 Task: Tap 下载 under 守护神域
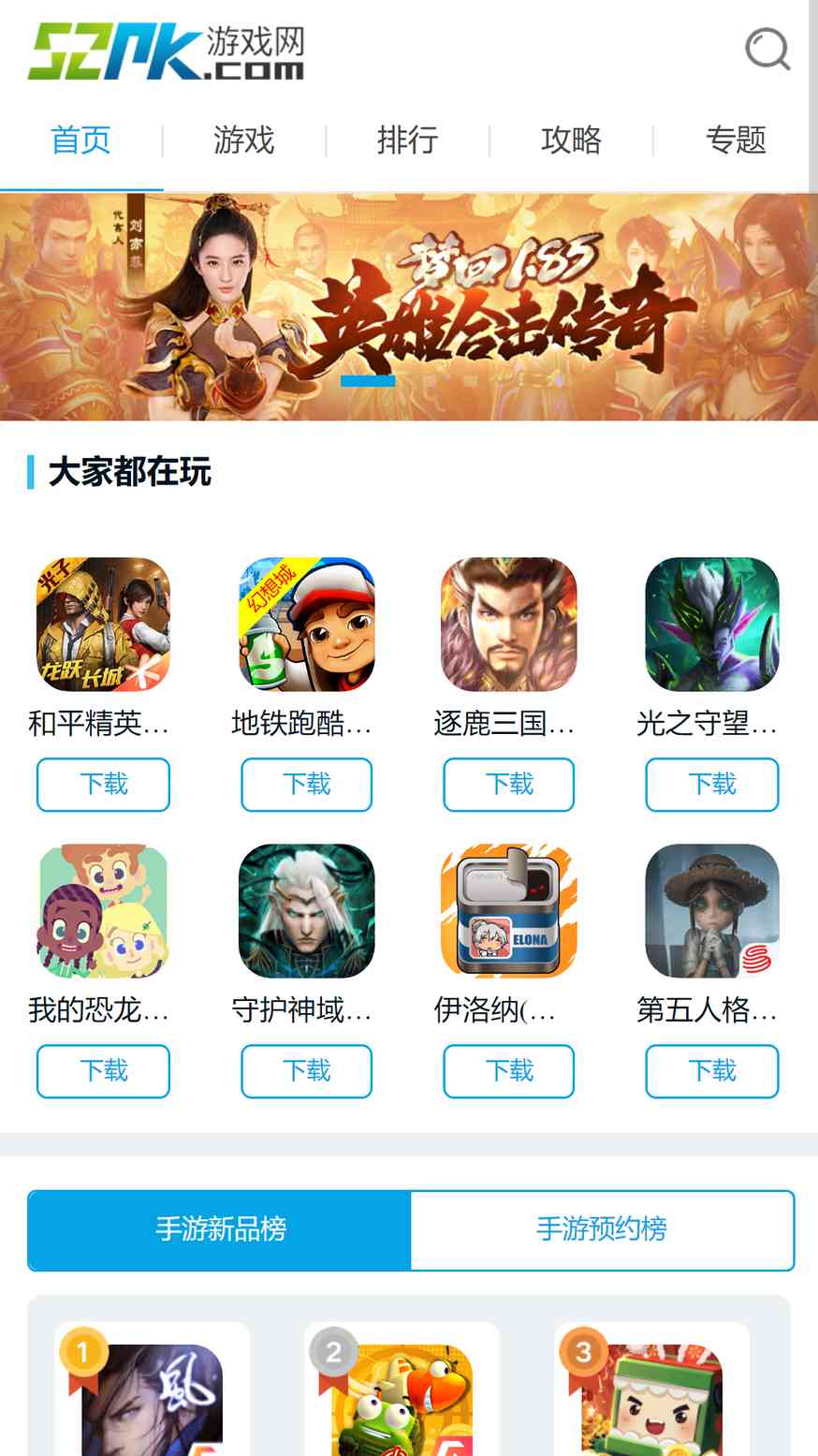(307, 1071)
